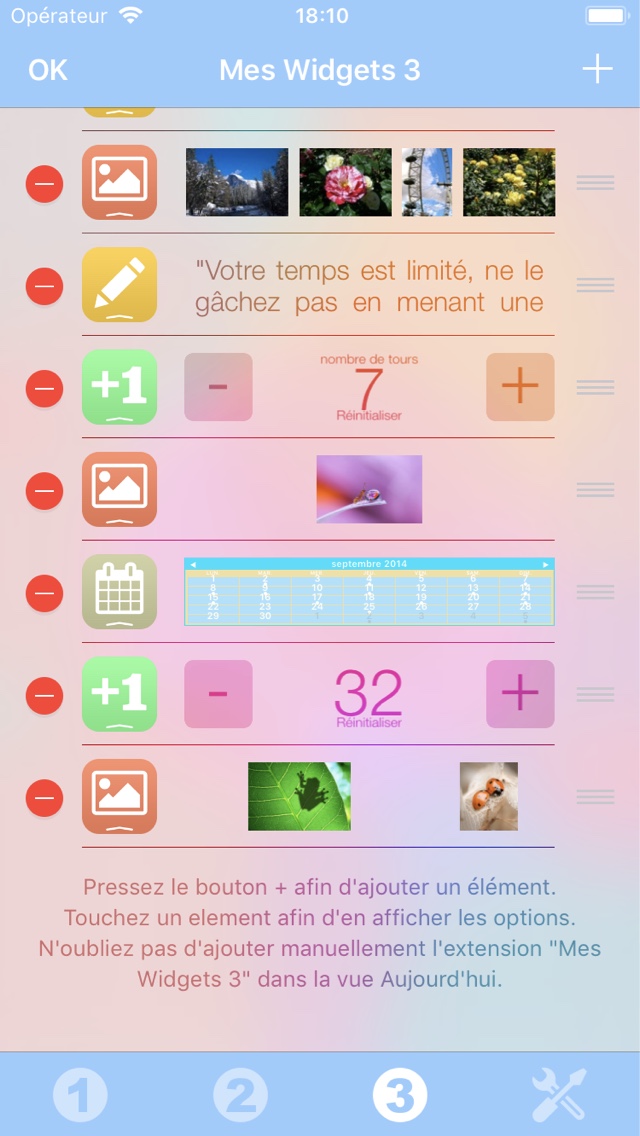
Task: Remove the calendar widget row
Action: pyautogui.click(x=44, y=593)
